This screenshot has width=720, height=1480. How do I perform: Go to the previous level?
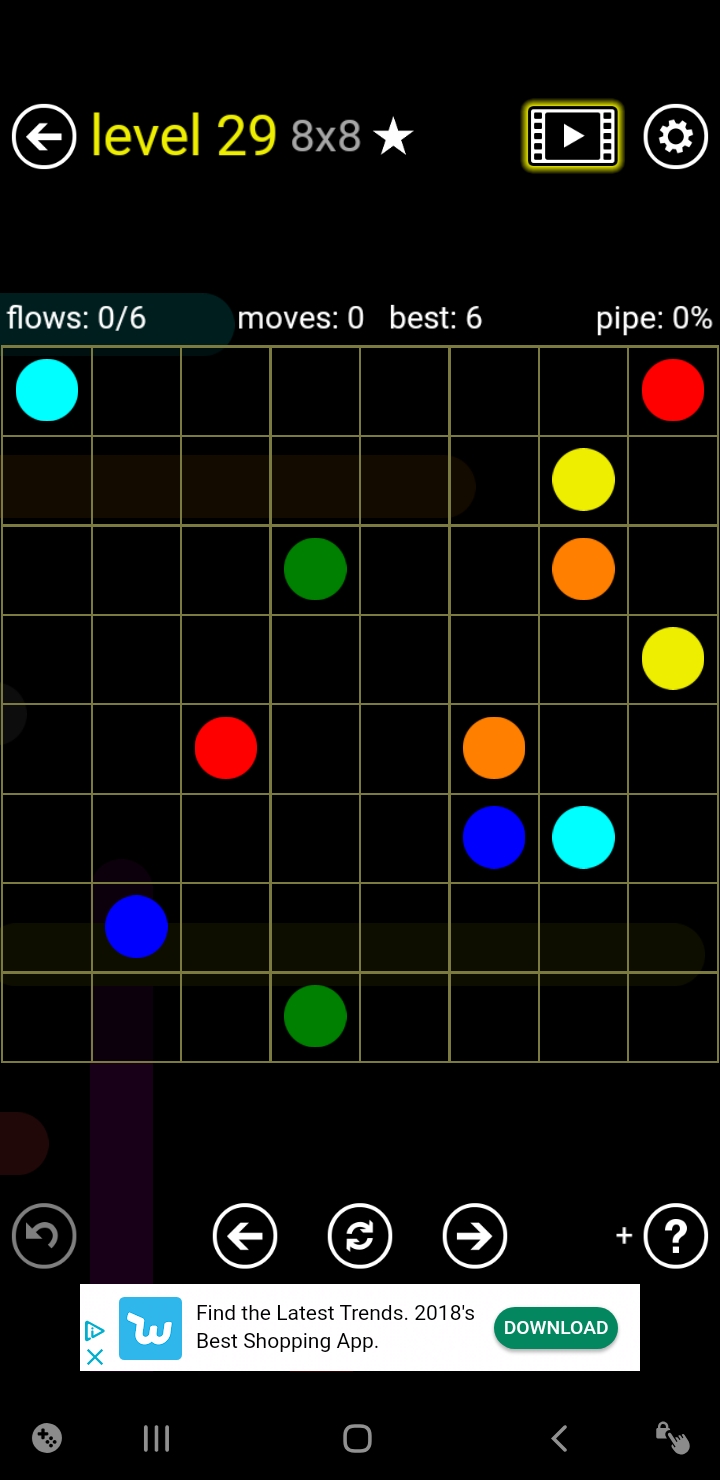pos(245,1236)
